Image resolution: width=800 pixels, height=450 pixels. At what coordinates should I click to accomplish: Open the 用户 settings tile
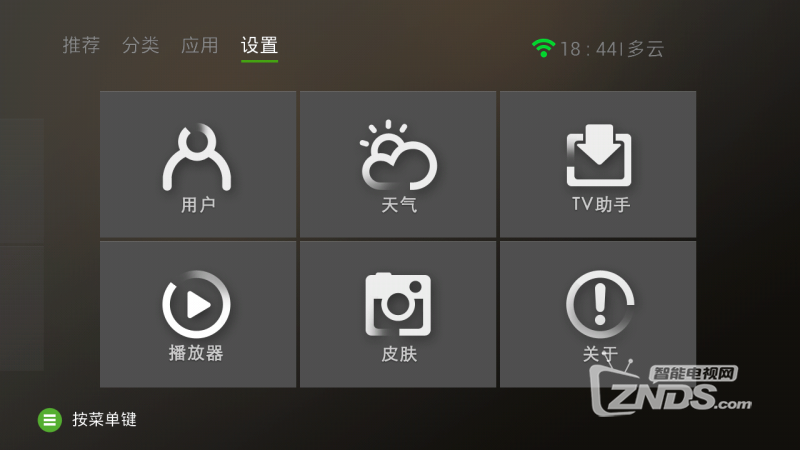pyautogui.click(x=198, y=164)
